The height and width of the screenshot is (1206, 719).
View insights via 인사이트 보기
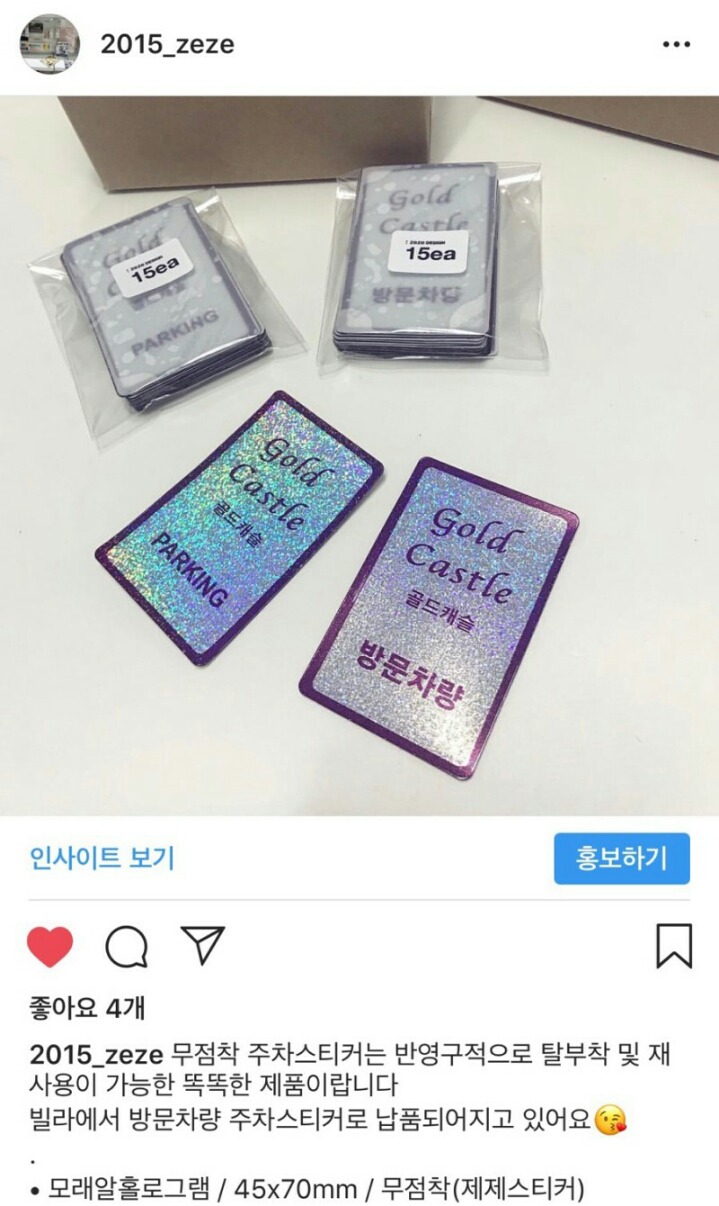click(102, 858)
